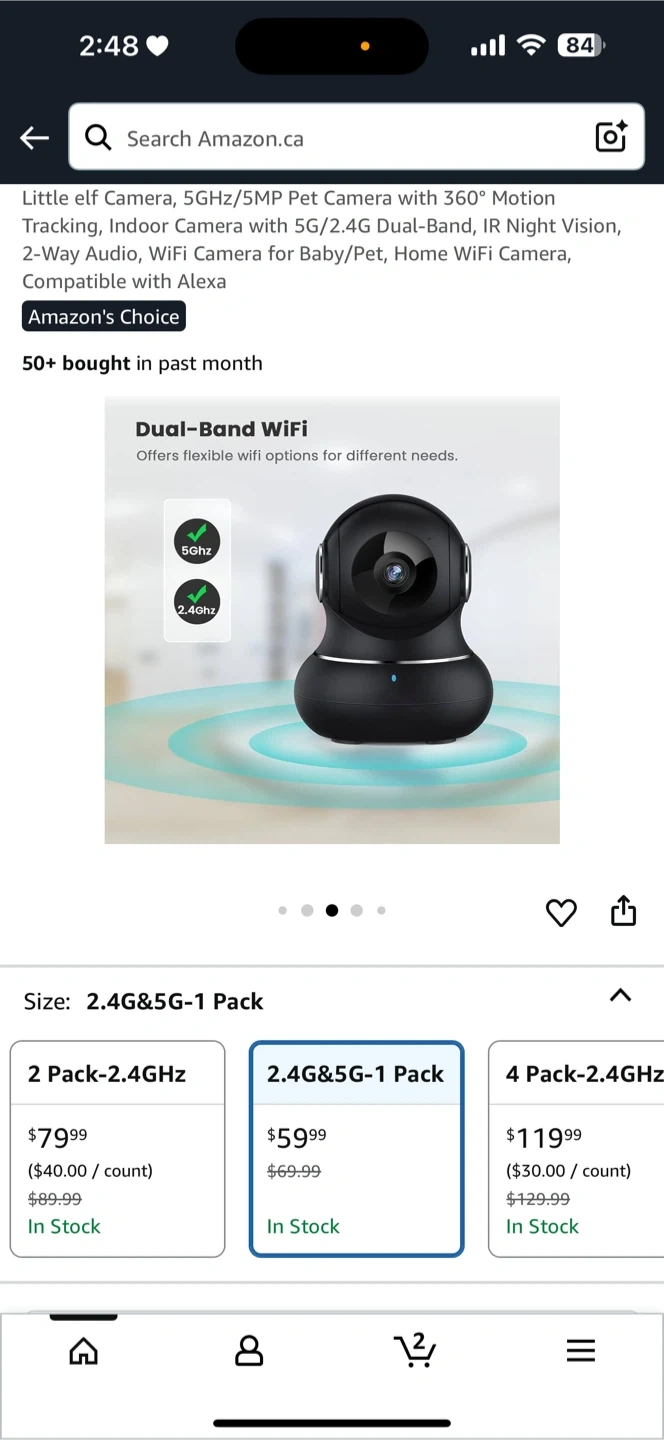
Task: Collapse the Size options chevron
Action: tap(620, 995)
